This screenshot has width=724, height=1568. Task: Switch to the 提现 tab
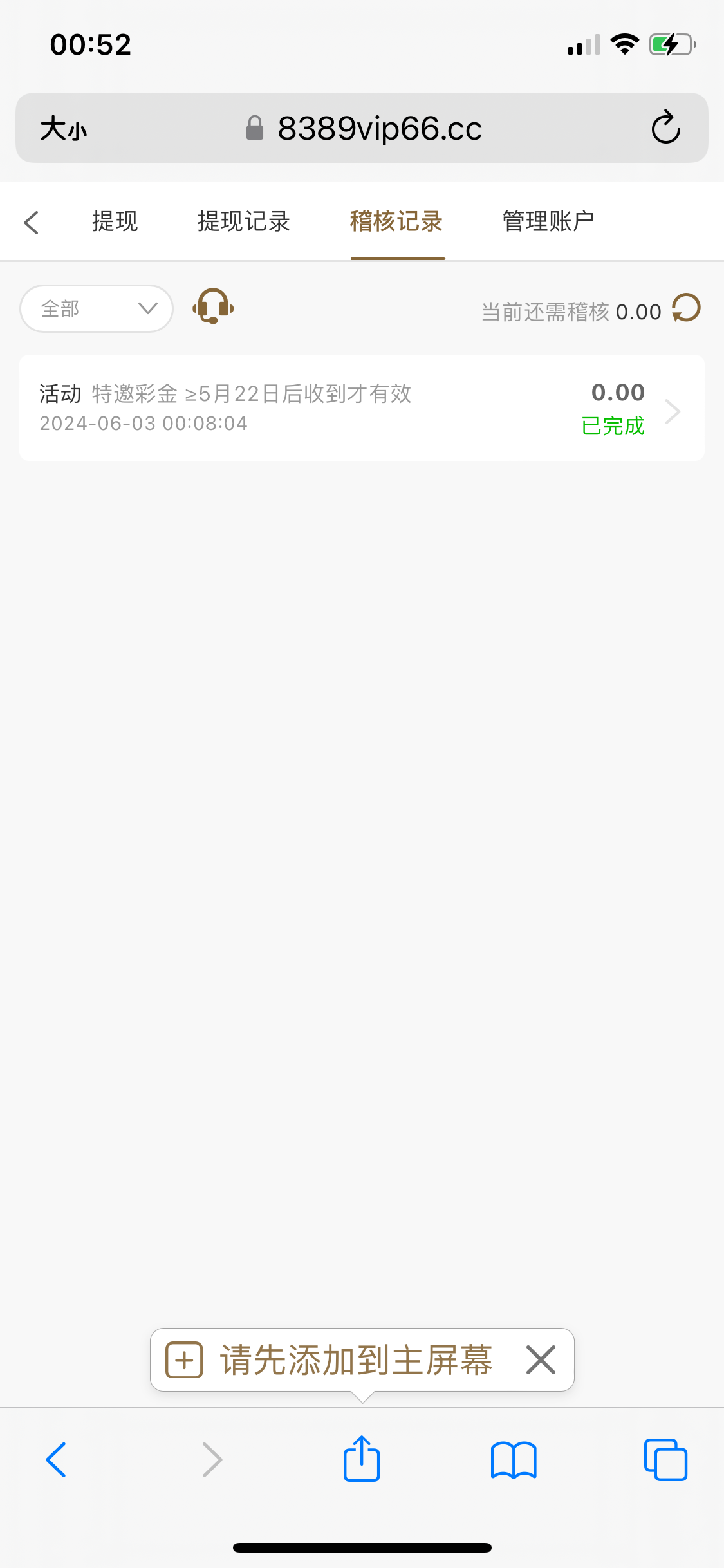115,221
